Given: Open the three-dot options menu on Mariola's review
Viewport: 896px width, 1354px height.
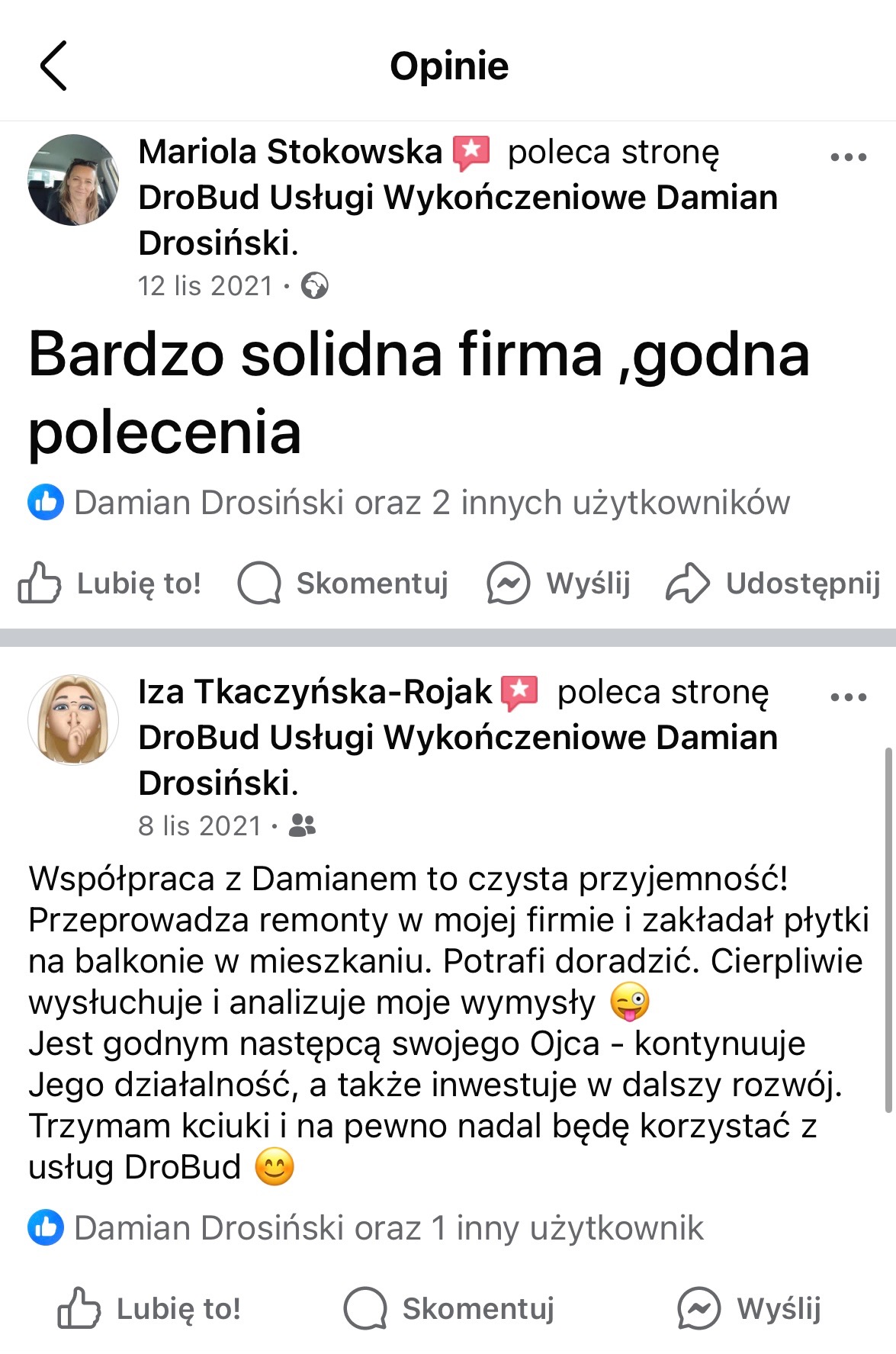Looking at the screenshot, I should 845,156.
